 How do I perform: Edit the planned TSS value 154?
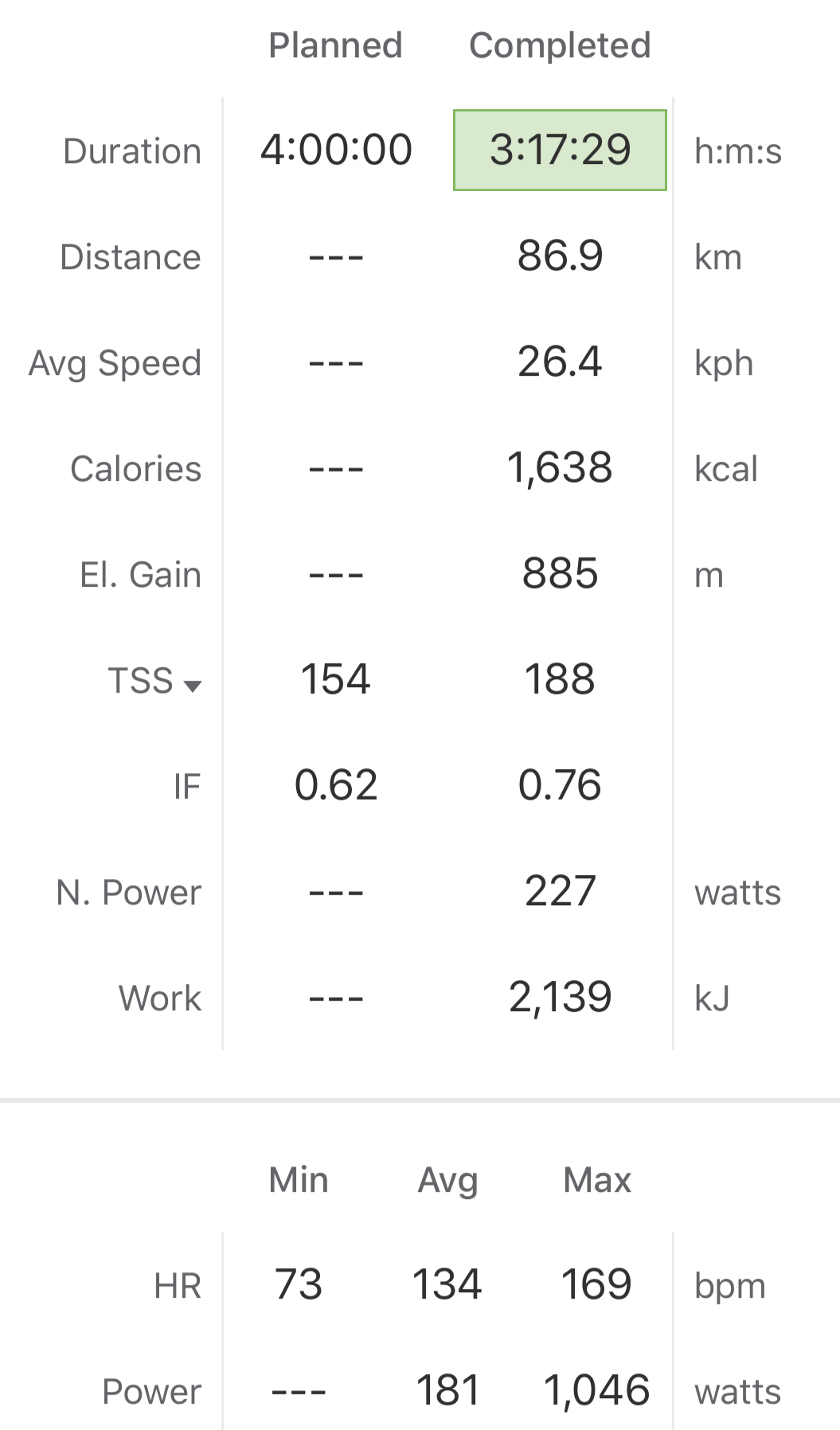click(336, 679)
